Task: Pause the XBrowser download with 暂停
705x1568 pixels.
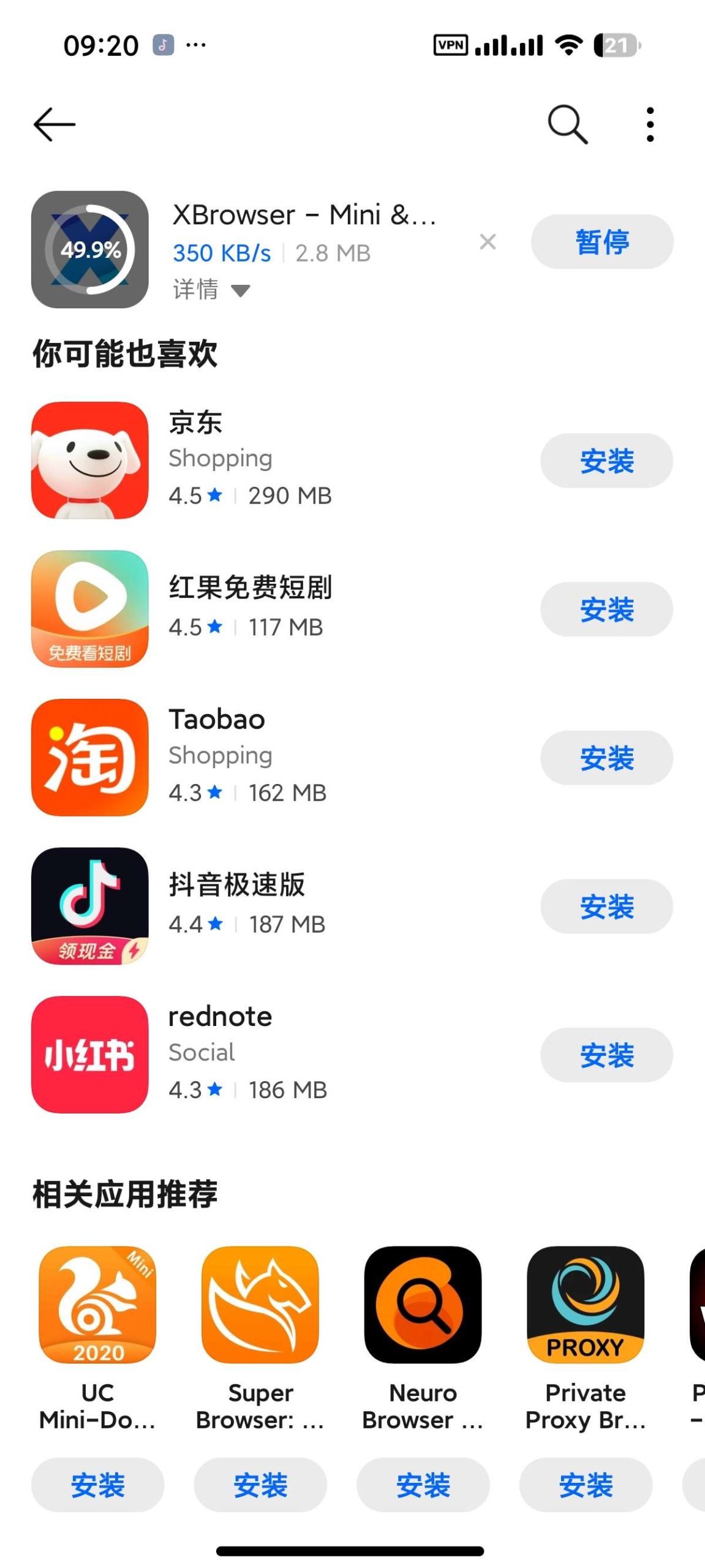Action: point(603,241)
